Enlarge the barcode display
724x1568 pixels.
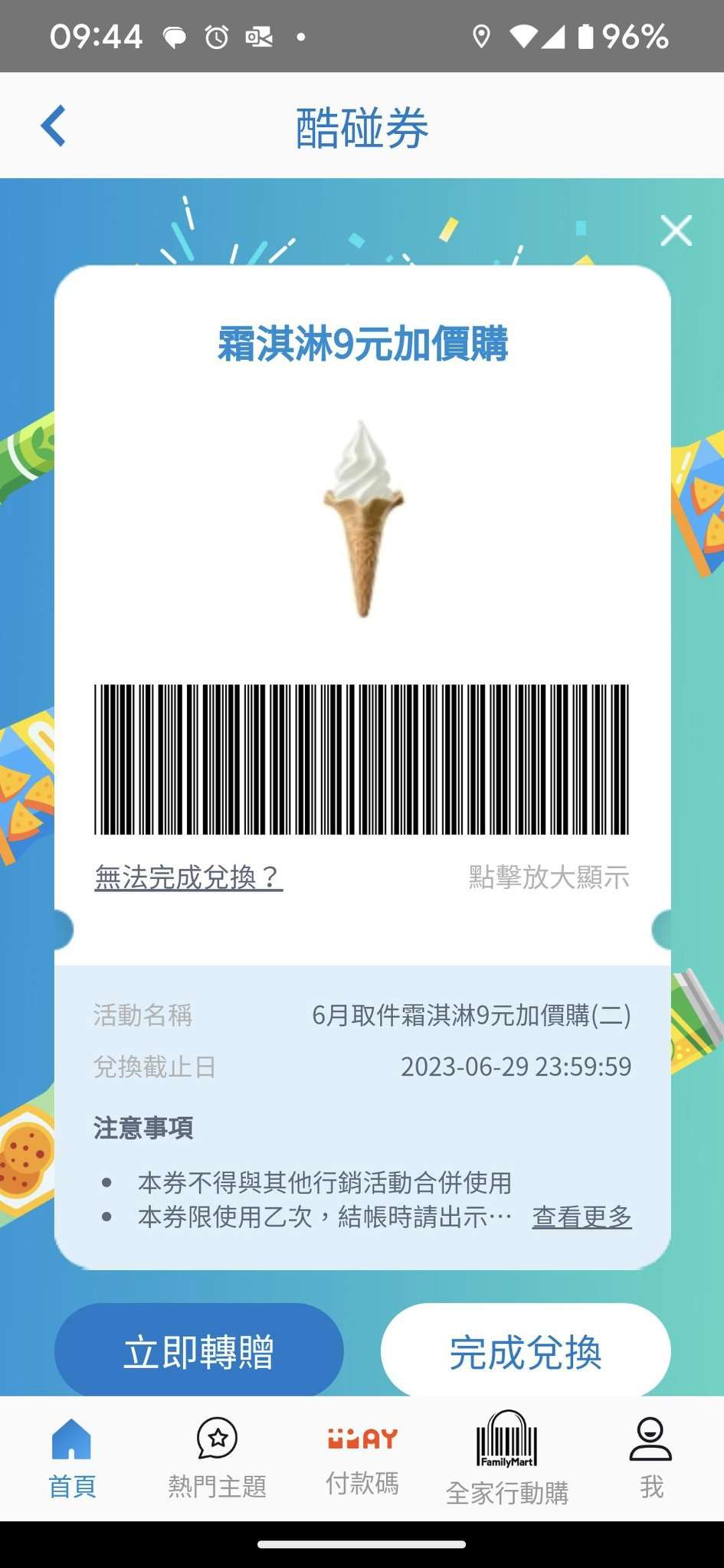(x=549, y=877)
